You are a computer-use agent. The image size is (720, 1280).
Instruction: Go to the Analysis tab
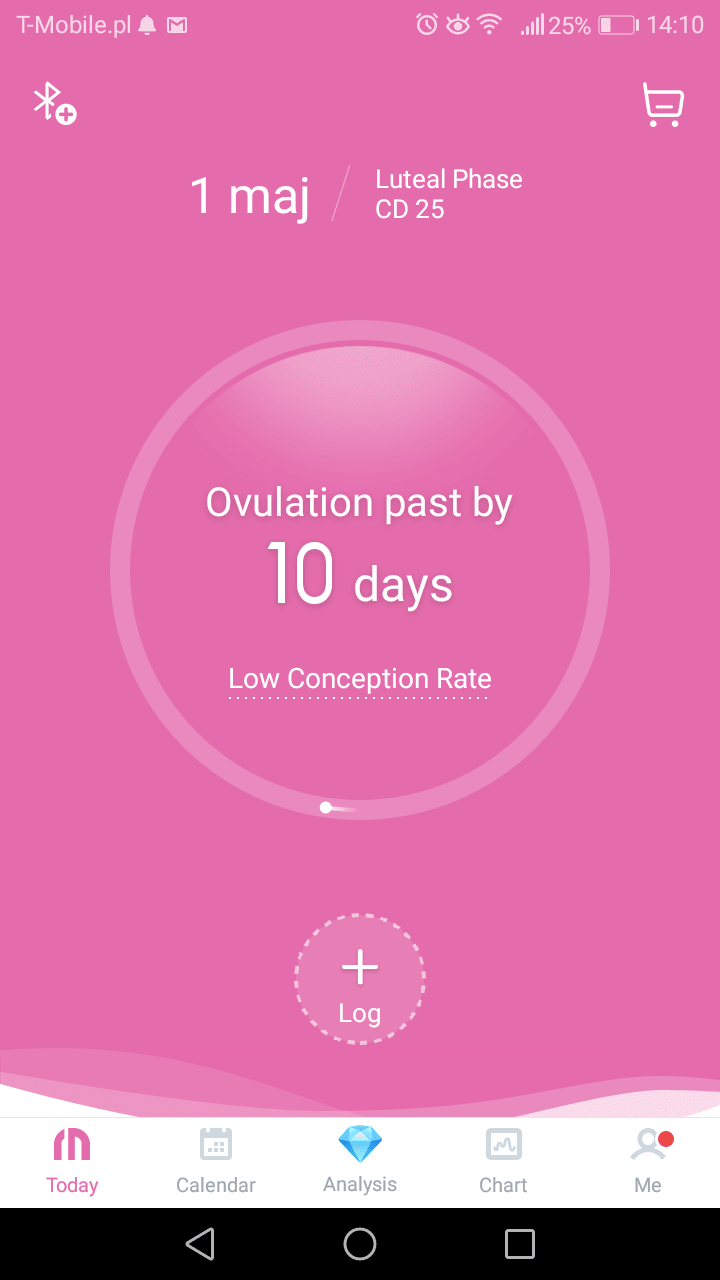(360, 1161)
